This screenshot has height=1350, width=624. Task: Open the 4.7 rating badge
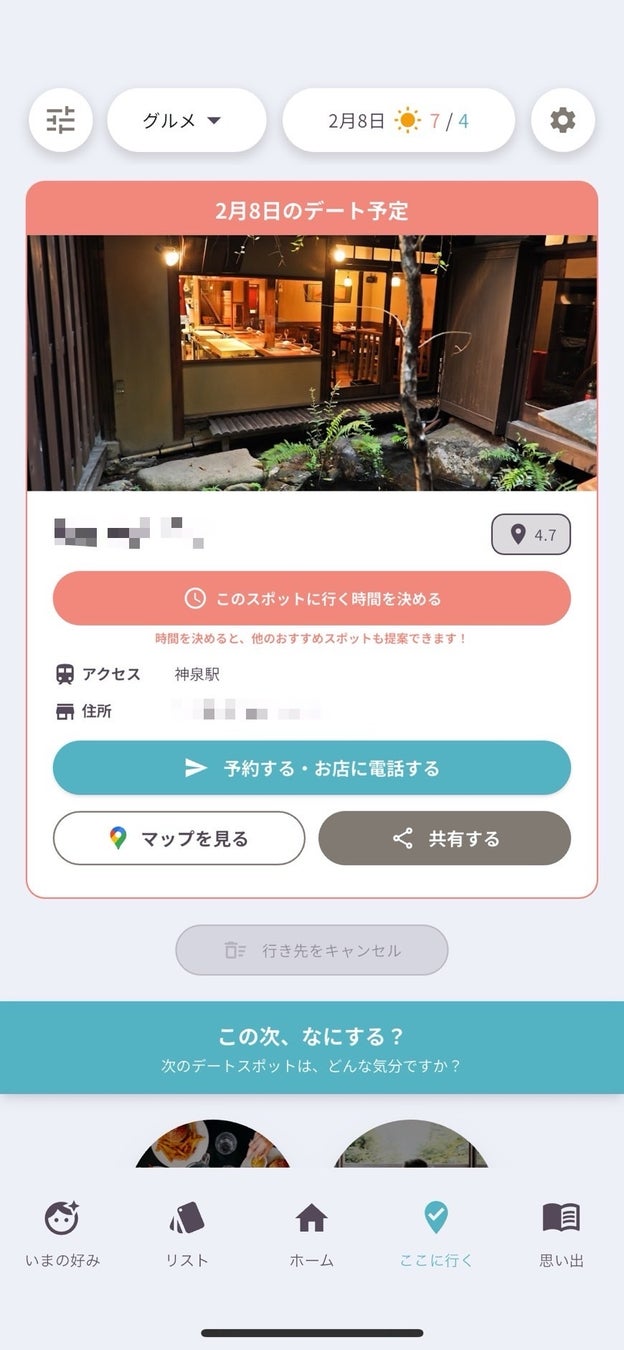(x=531, y=534)
